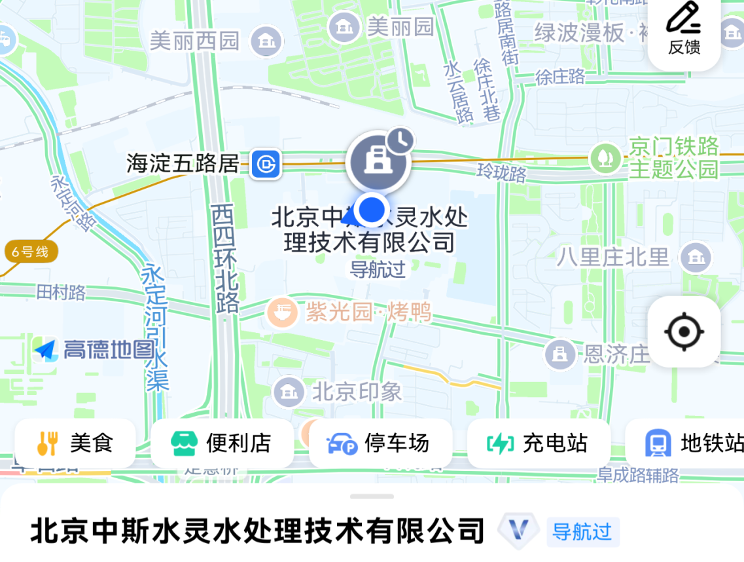
Task: Open 美丽西园 community marker
Action: (x=267, y=41)
